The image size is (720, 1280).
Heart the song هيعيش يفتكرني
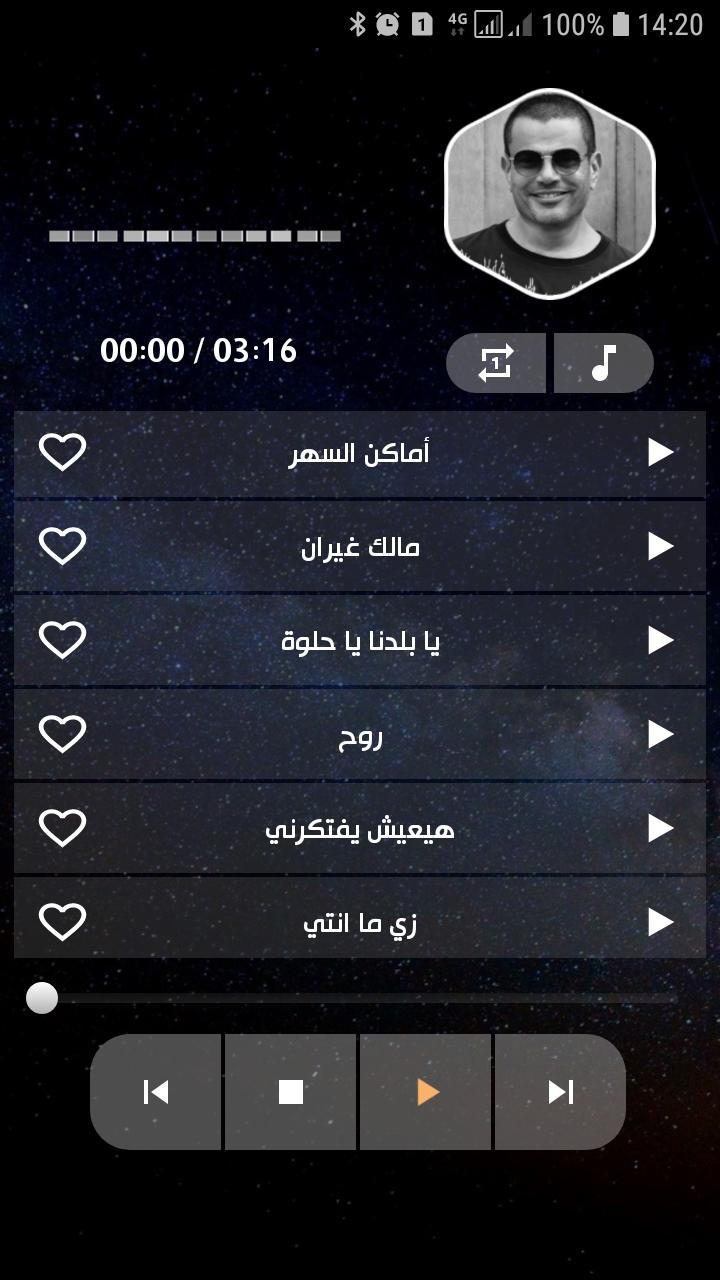[x=62, y=828]
